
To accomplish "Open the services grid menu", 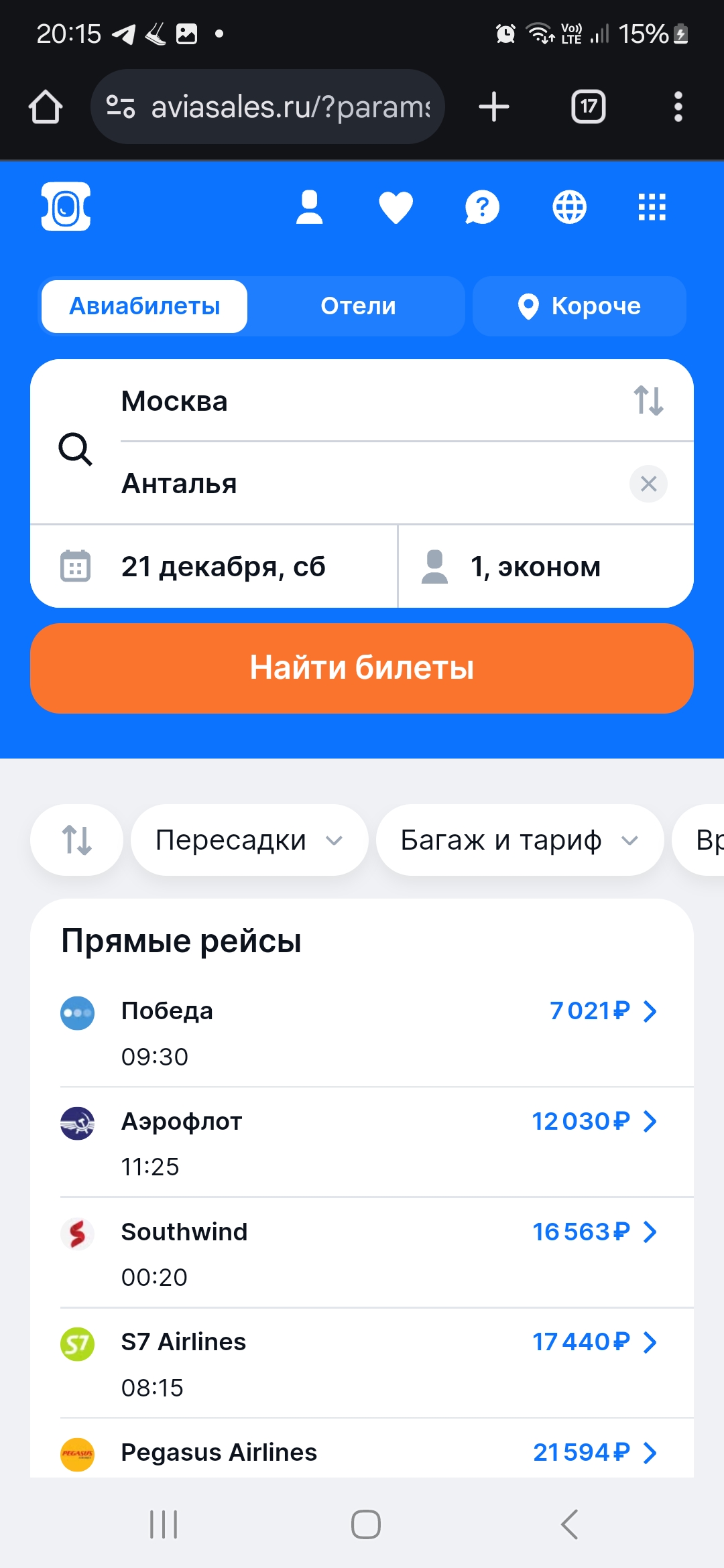I will point(652,207).
